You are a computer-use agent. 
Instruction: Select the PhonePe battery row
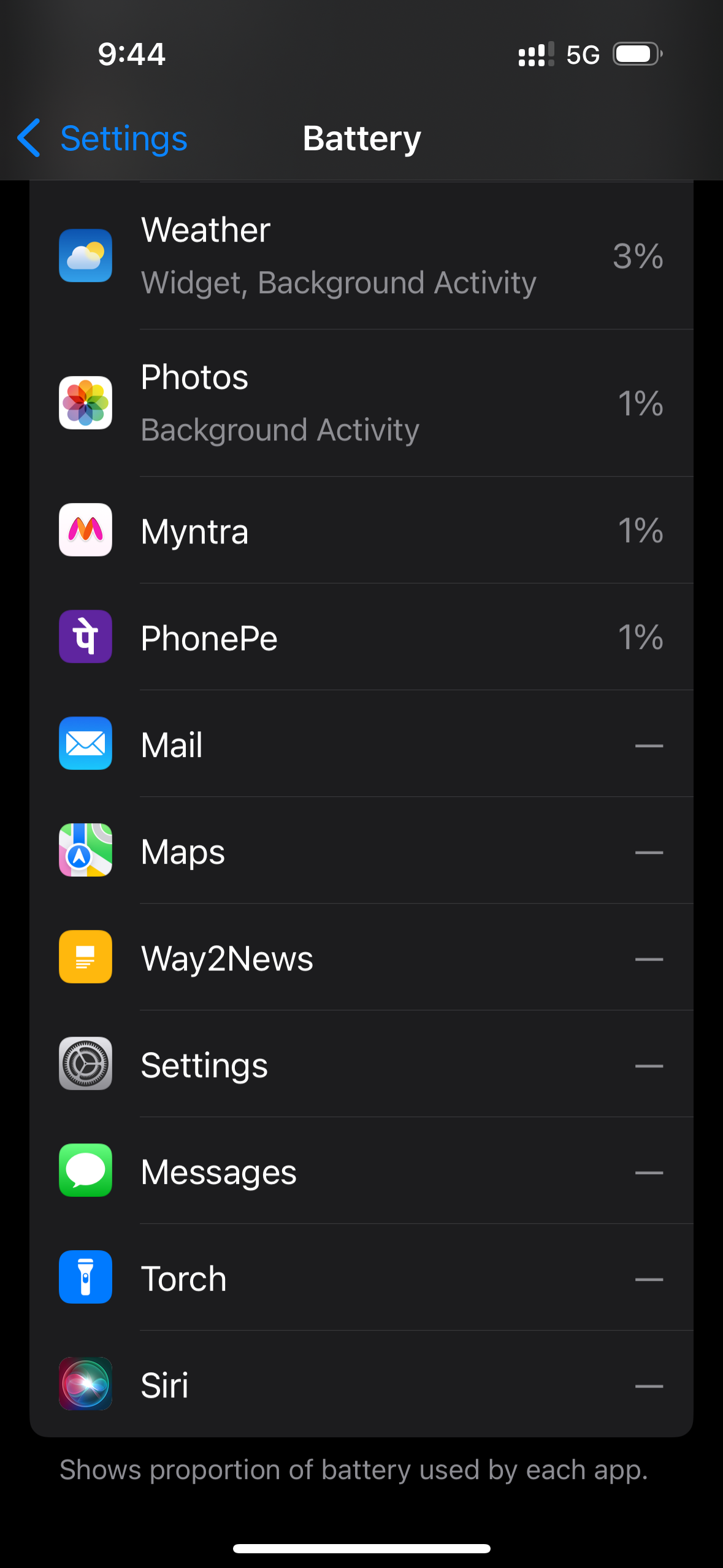tap(361, 637)
